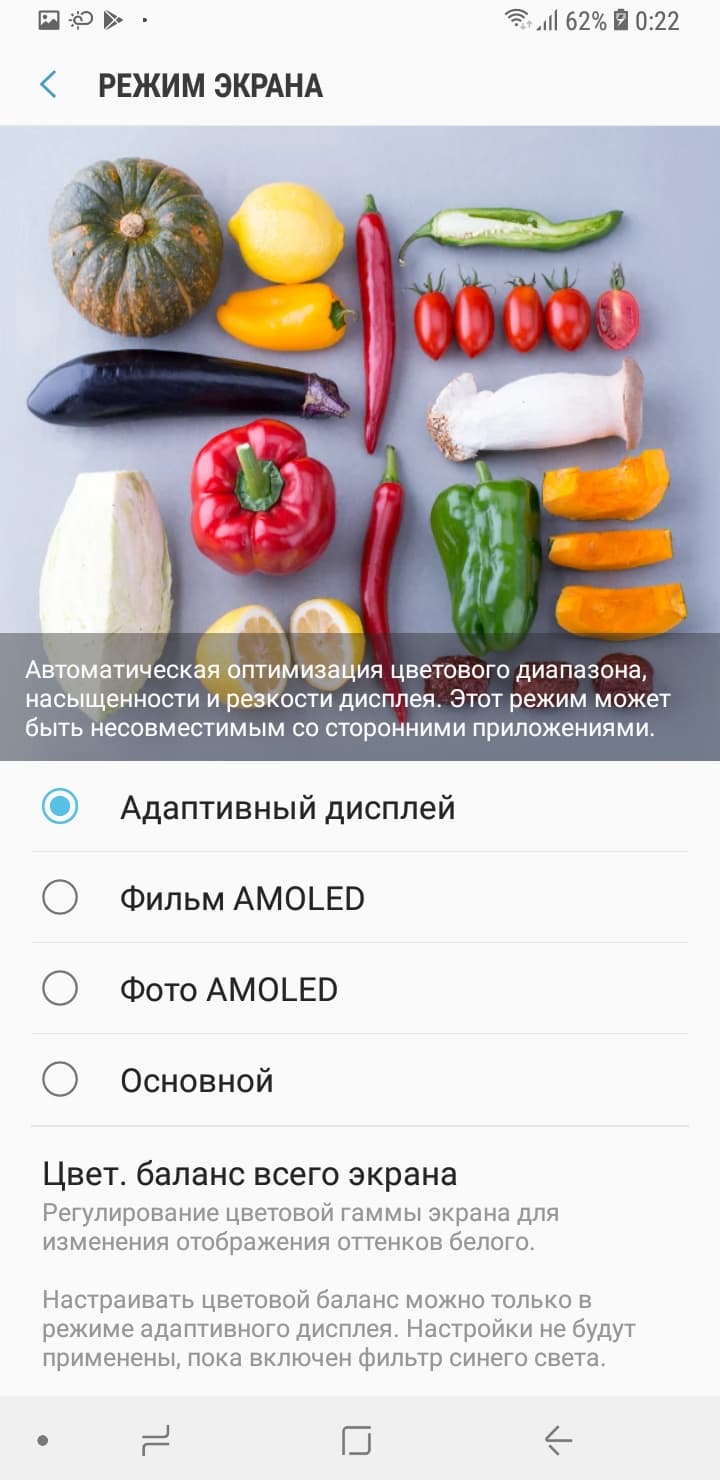720x1480 pixels.
Task: Open Цвет. баланс всего экрана settings
Action: pos(250,1173)
